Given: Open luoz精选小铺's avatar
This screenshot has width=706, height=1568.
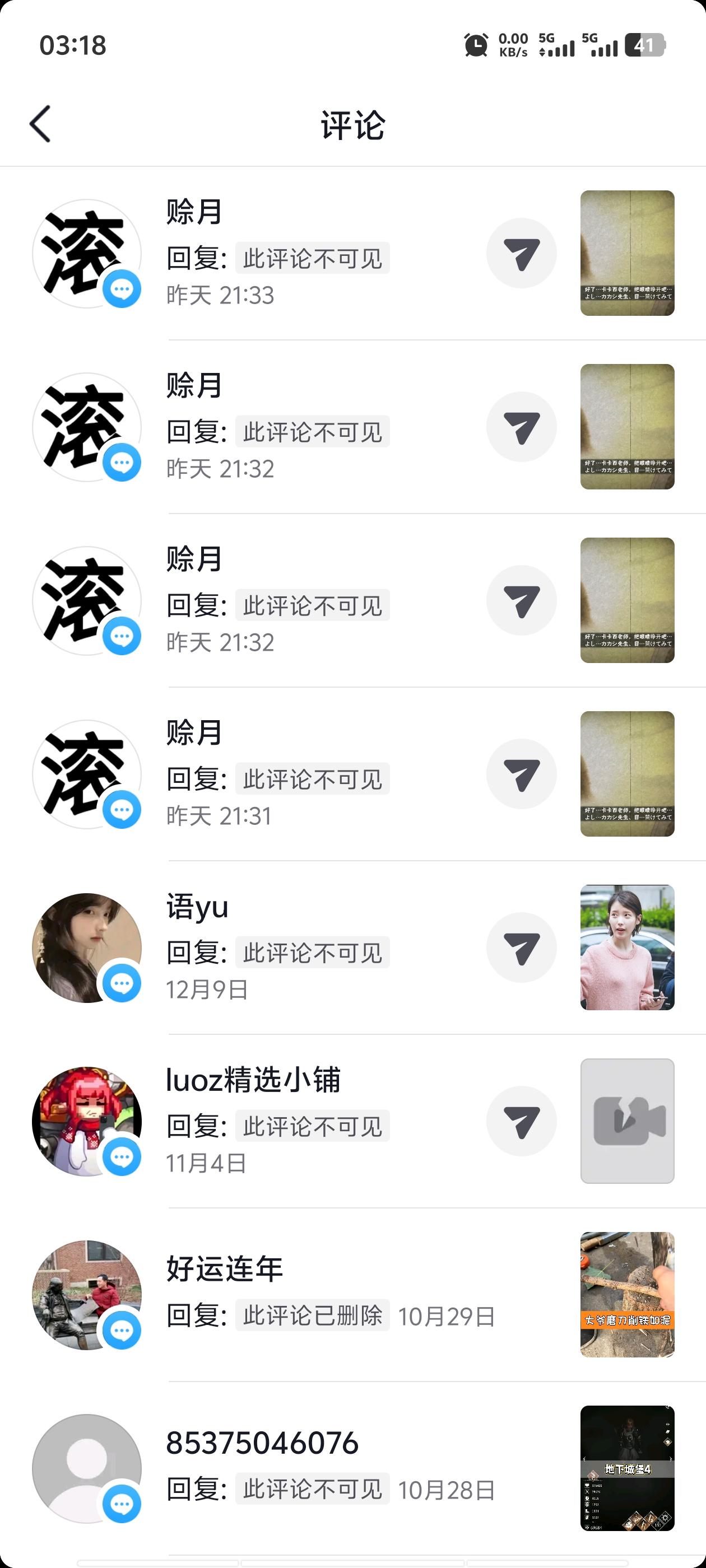Looking at the screenshot, I should click(86, 1121).
